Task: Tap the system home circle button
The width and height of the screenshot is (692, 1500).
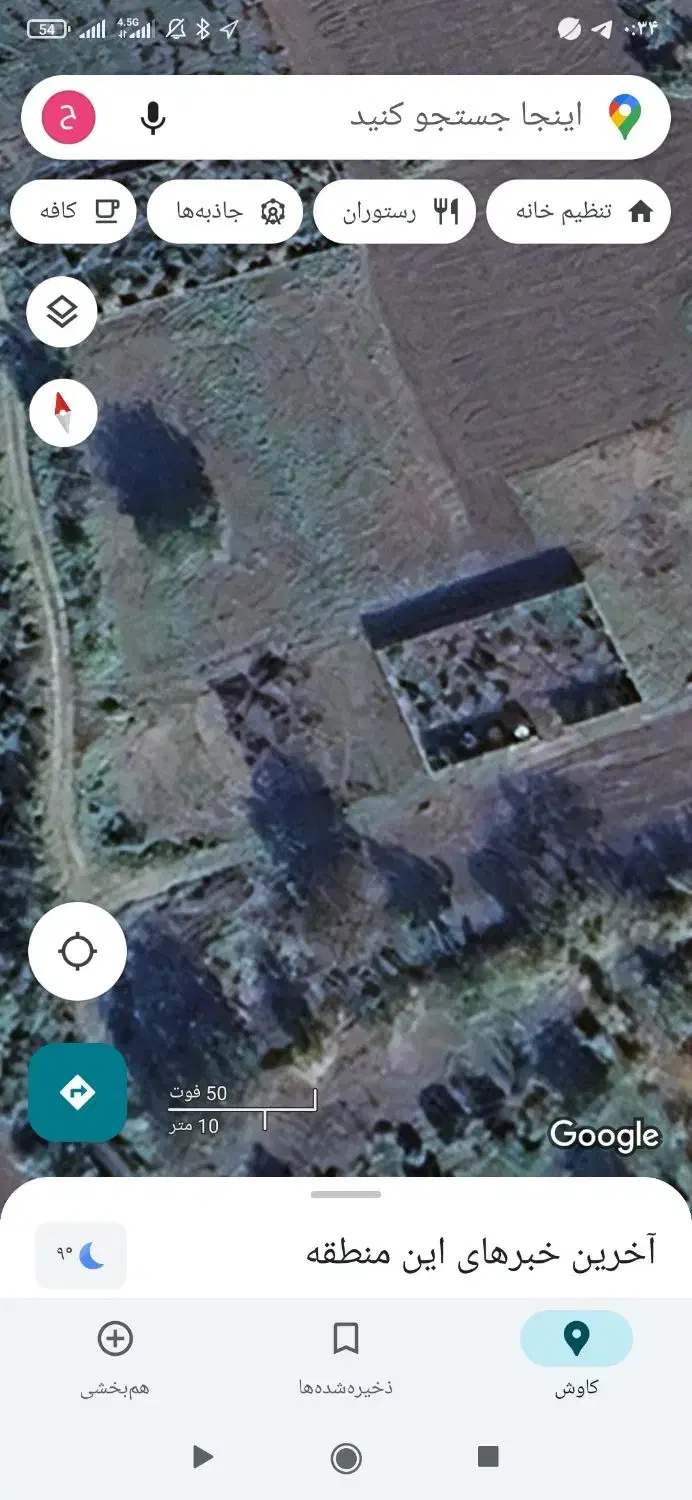Action: [x=346, y=1458]
